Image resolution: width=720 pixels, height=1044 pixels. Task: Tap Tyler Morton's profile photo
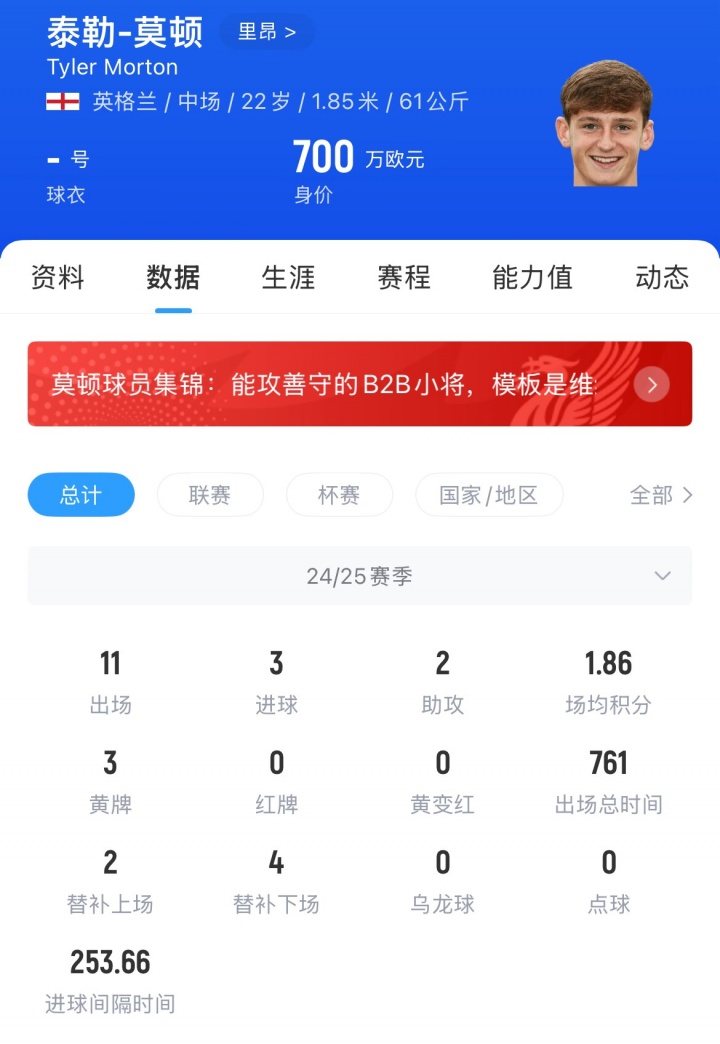pyautogui.click(x=604, y=125)
